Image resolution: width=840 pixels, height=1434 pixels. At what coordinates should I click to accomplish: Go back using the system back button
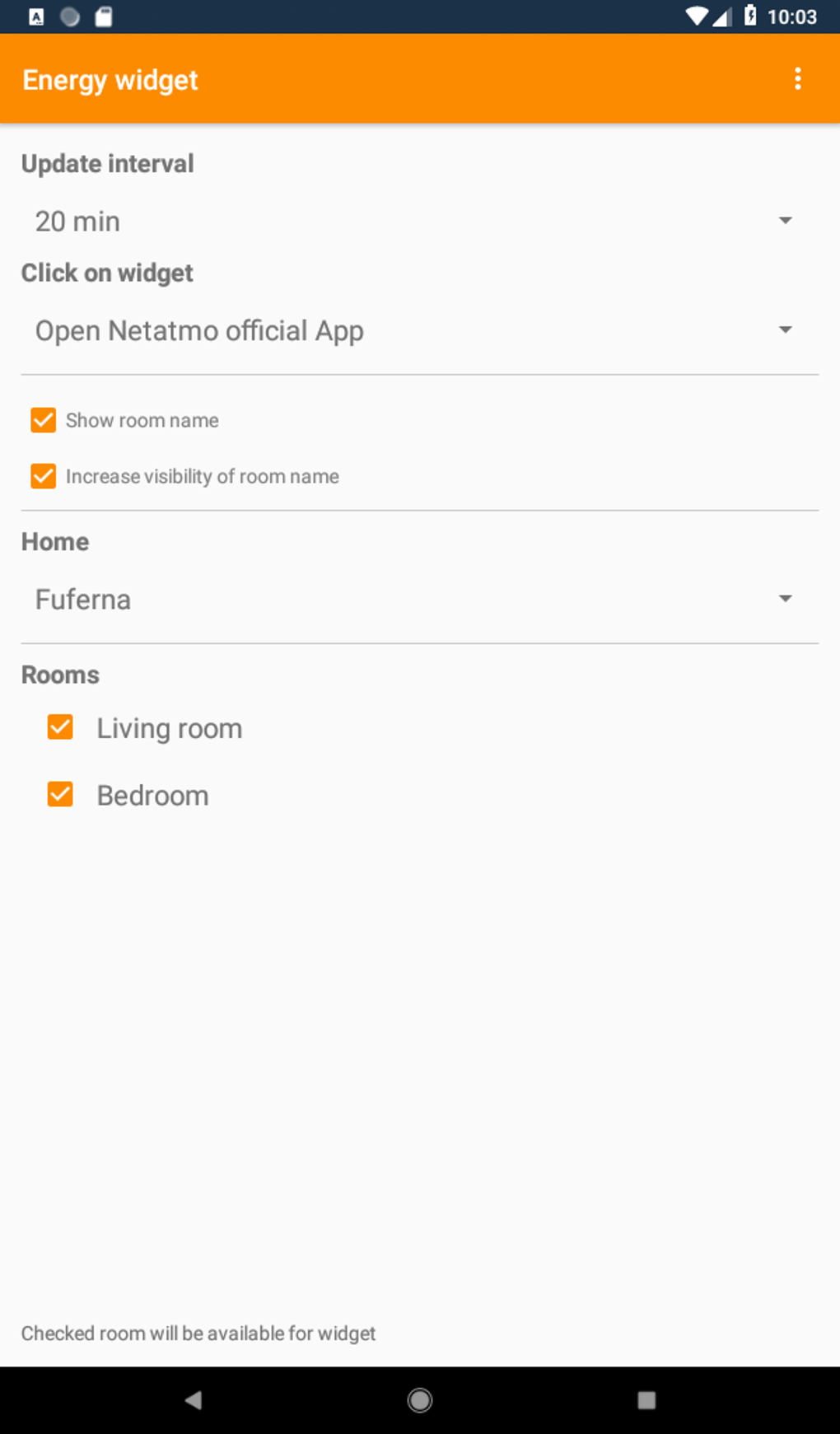coord(194,1399)
